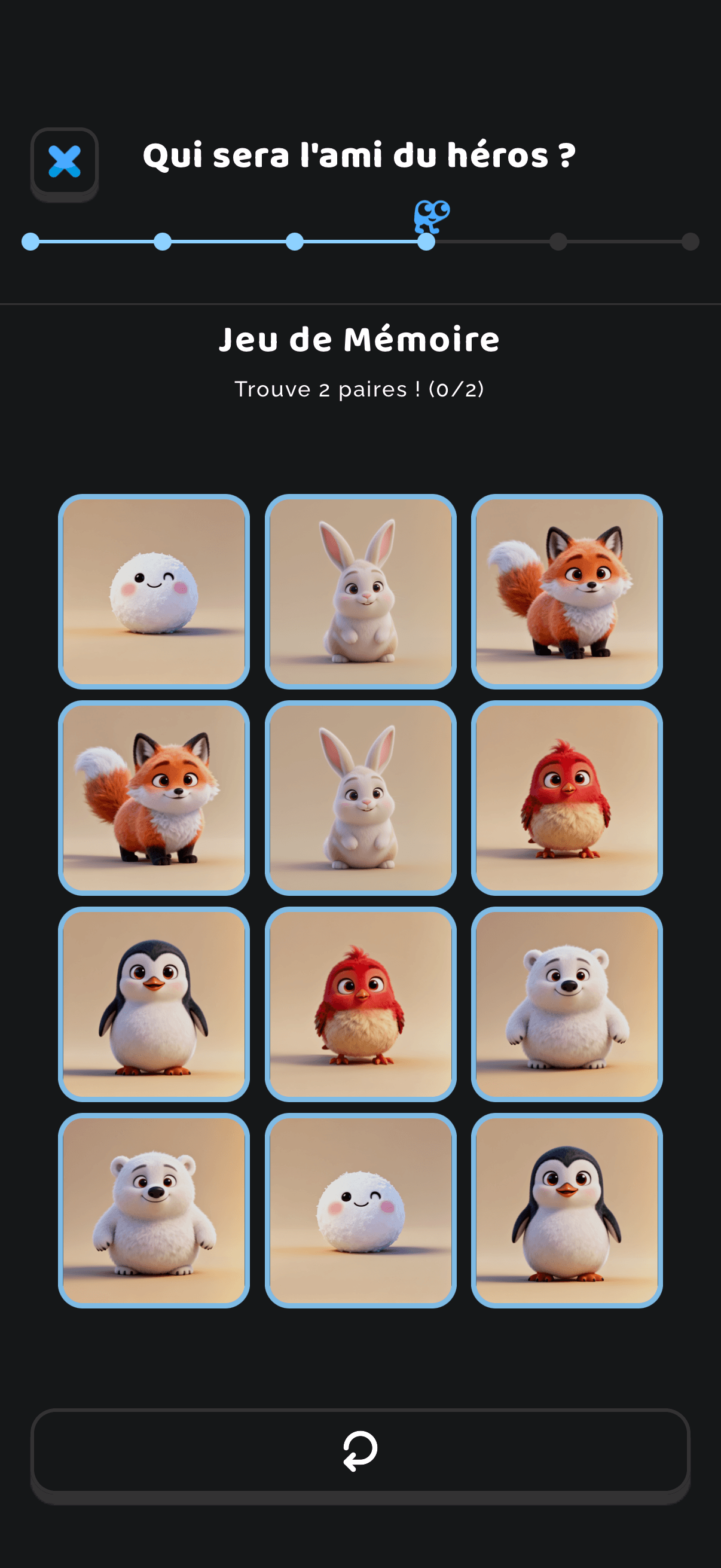This screenshot has width=721, height=1568.
Task: Select the snowball card in the bottom row
Action: [360, 1210]
